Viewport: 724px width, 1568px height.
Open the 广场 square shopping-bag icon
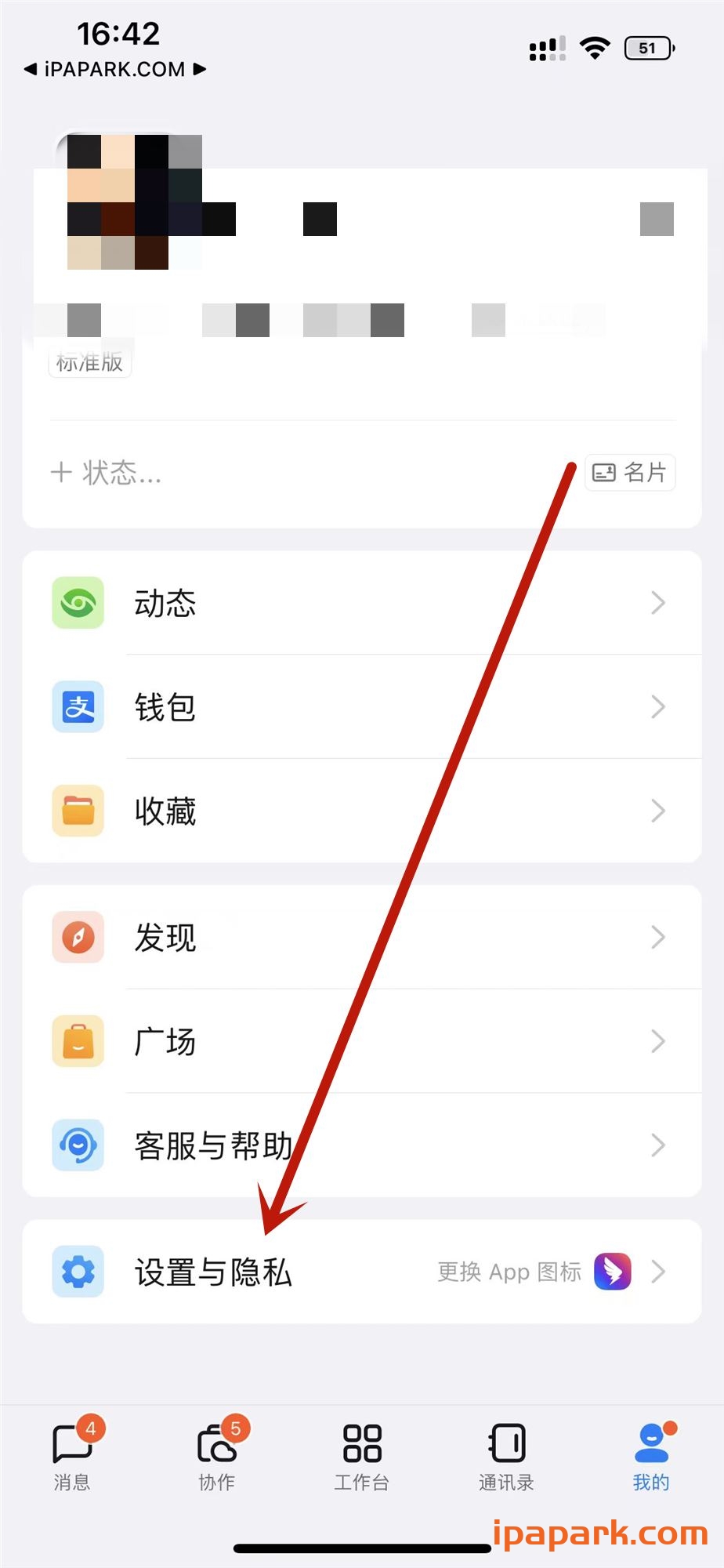click(77, 1041)
